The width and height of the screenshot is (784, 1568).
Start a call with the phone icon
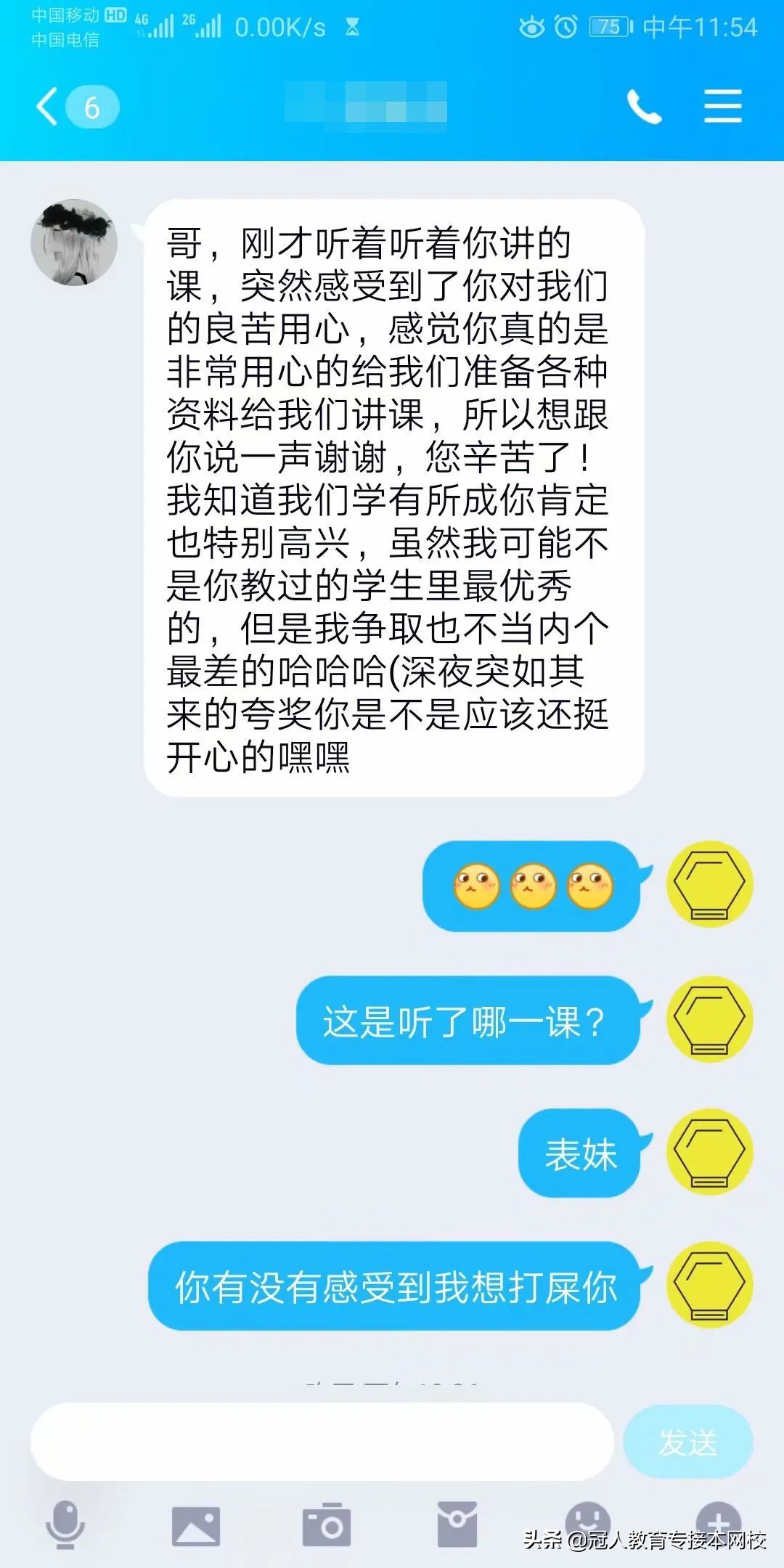645,107
